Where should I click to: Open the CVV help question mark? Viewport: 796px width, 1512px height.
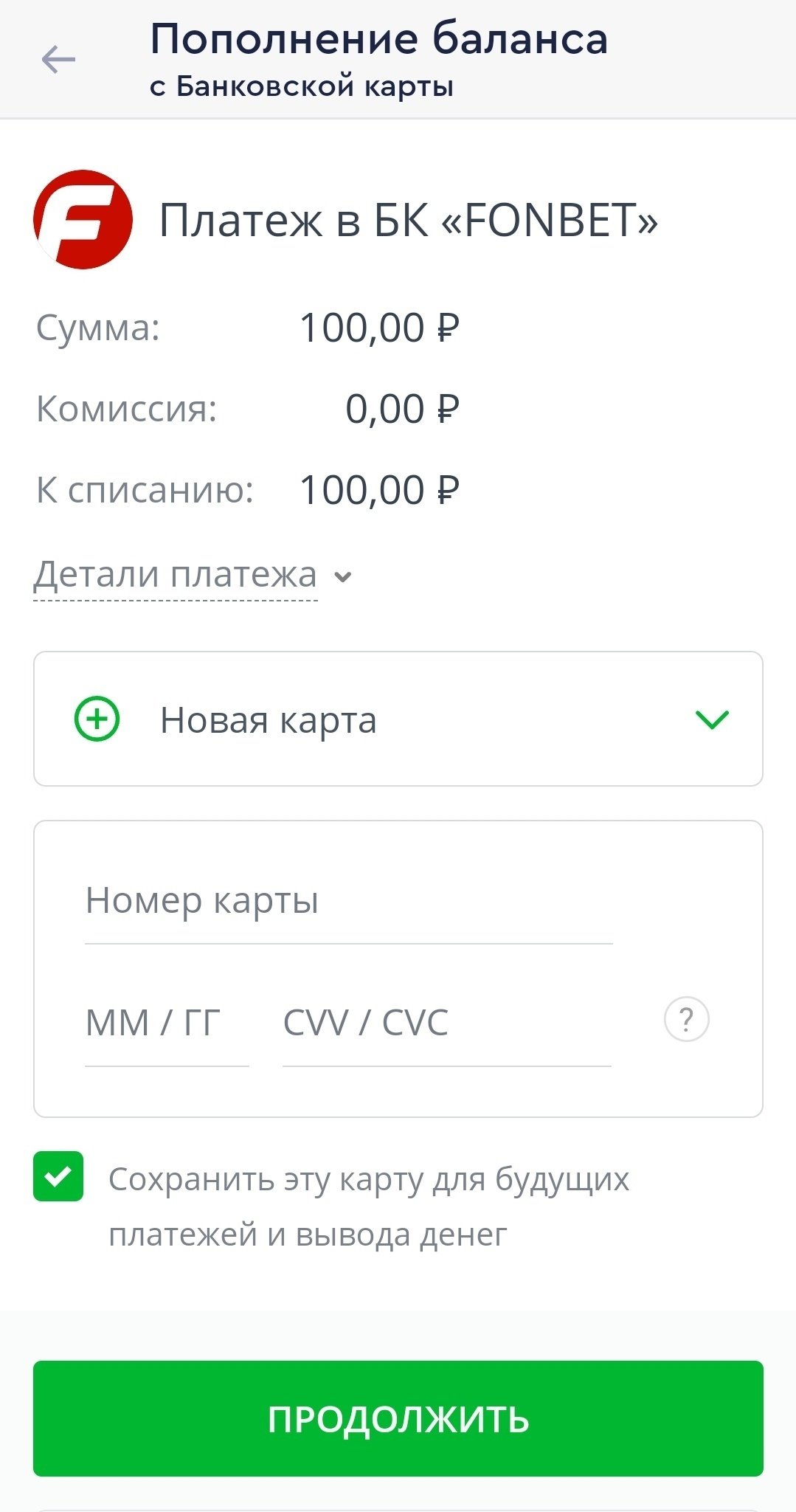tap(686, 1020)
